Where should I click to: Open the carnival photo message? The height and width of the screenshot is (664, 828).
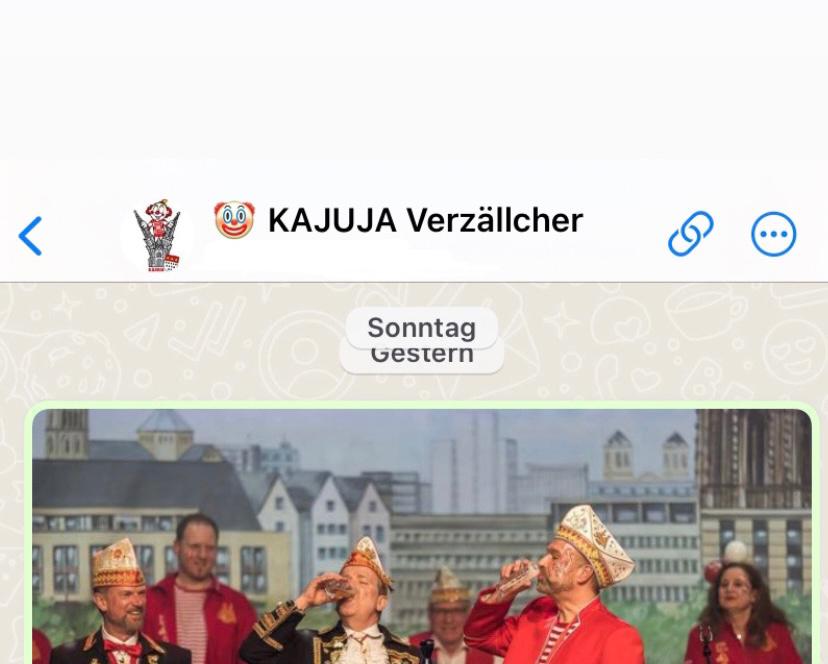coord(422,535)
